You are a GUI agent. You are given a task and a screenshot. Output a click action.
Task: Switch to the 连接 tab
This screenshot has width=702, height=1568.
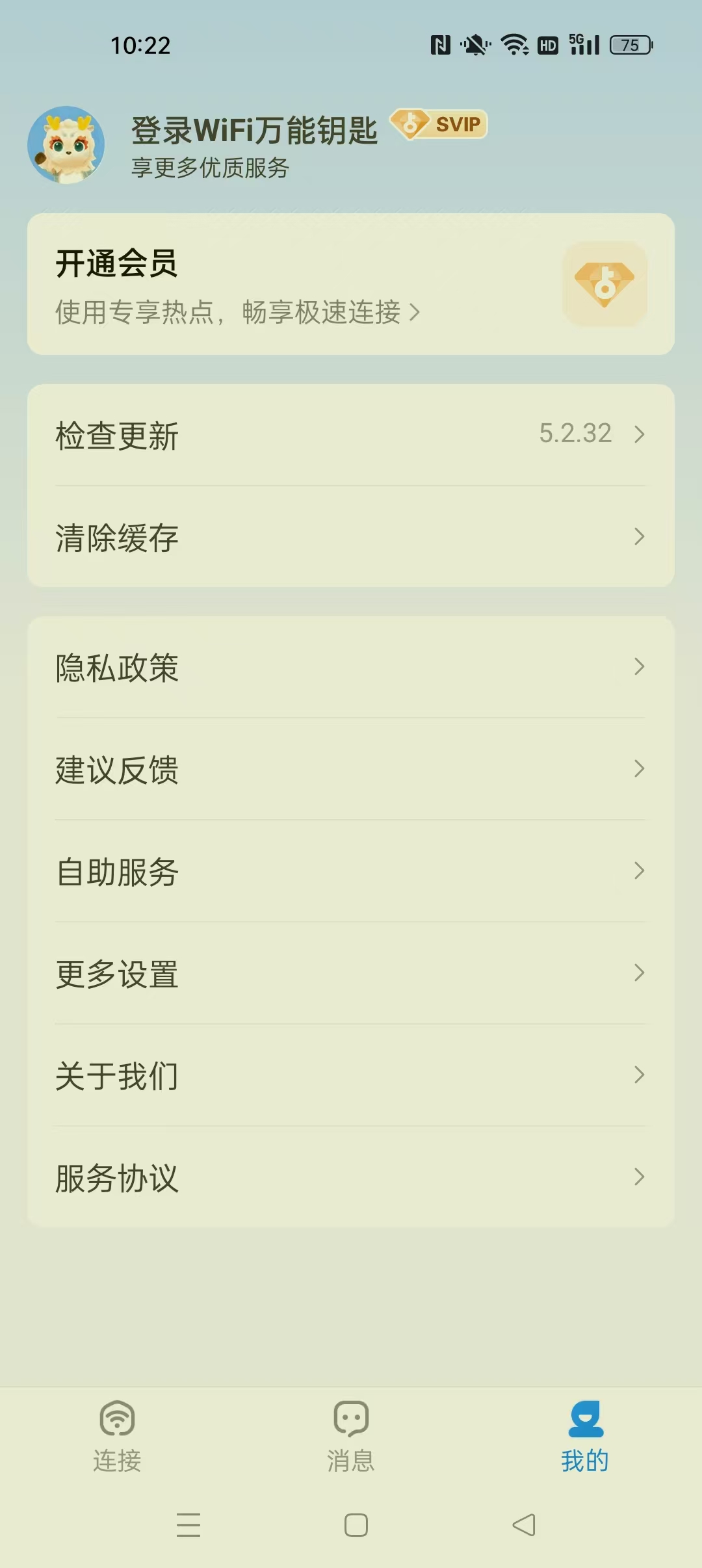tap(117, 1437)
